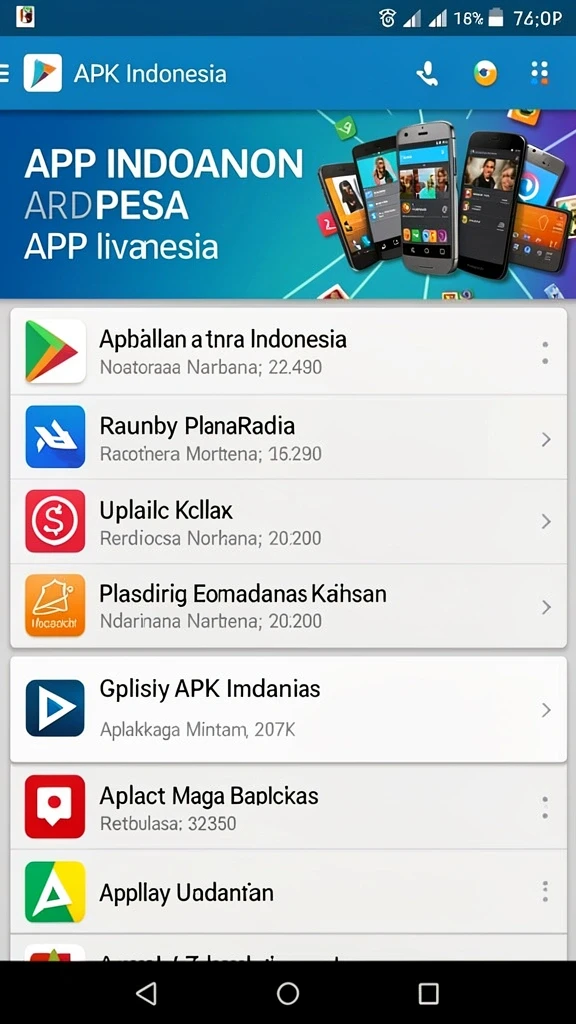Select the Raunby PlanaRadia app
This screenshot has height=1024, width=576.
click(x=288, y=437)
